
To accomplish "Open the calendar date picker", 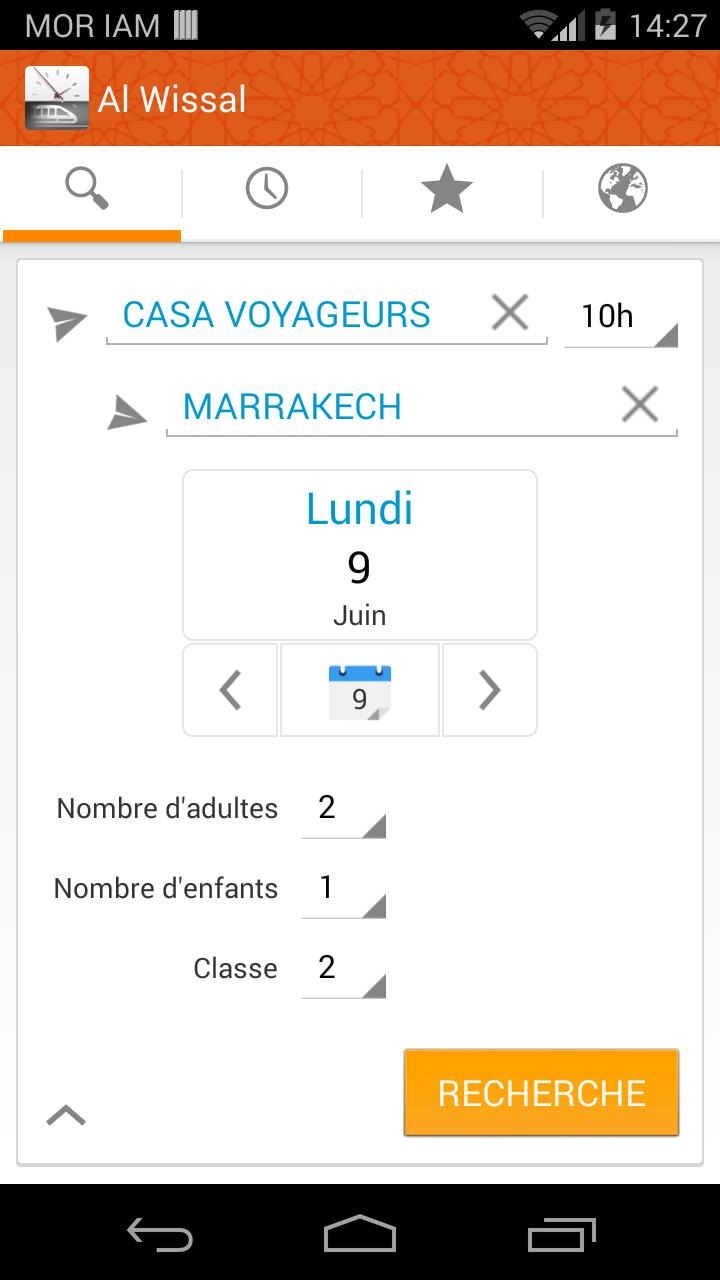I will click(x=360, y=690).
